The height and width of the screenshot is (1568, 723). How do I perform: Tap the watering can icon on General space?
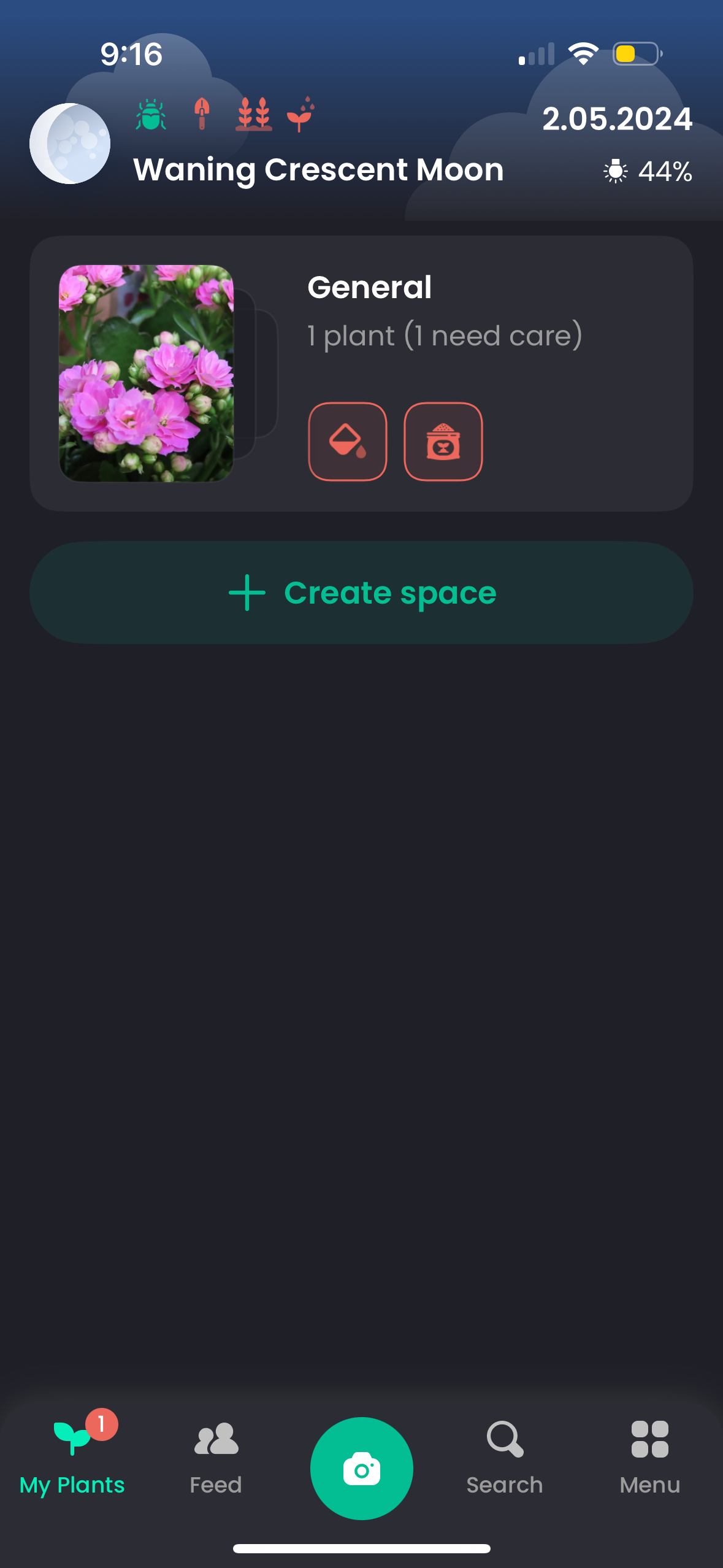[347, 442]
